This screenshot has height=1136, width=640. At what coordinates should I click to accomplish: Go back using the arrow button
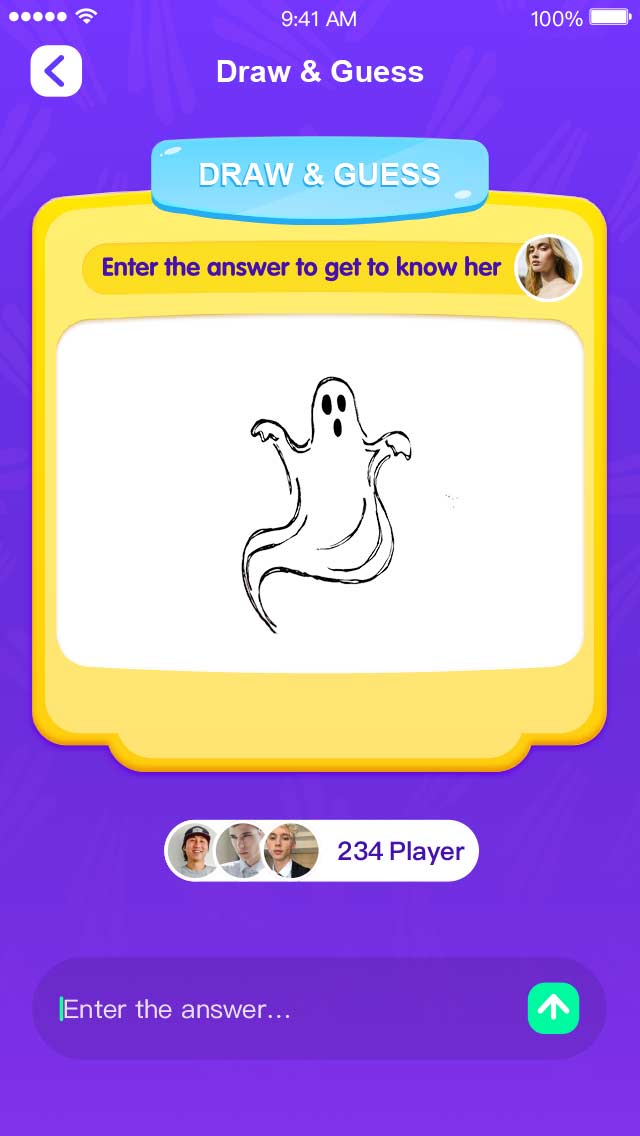(56, 71)
